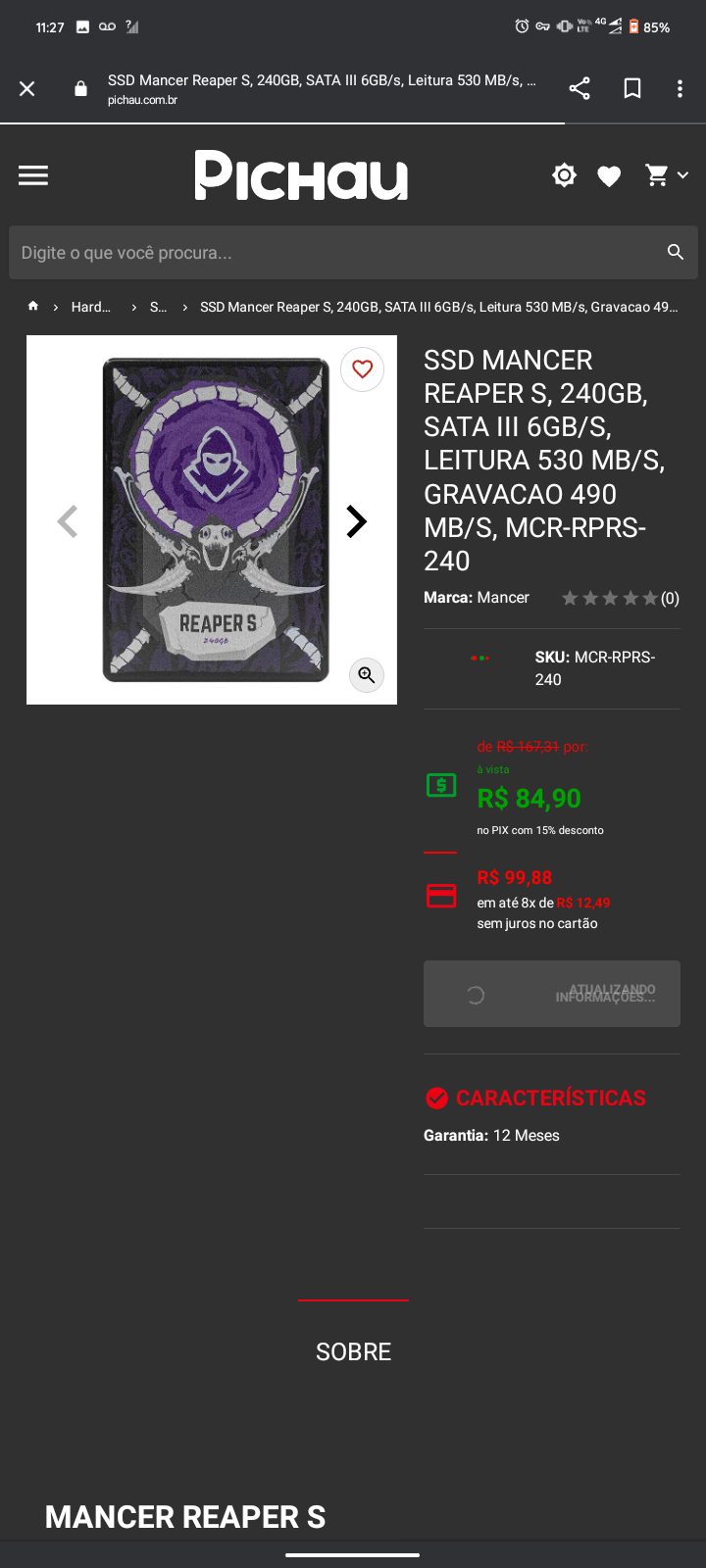
Task: Show the next product image
Action: [x=357, y=521]
